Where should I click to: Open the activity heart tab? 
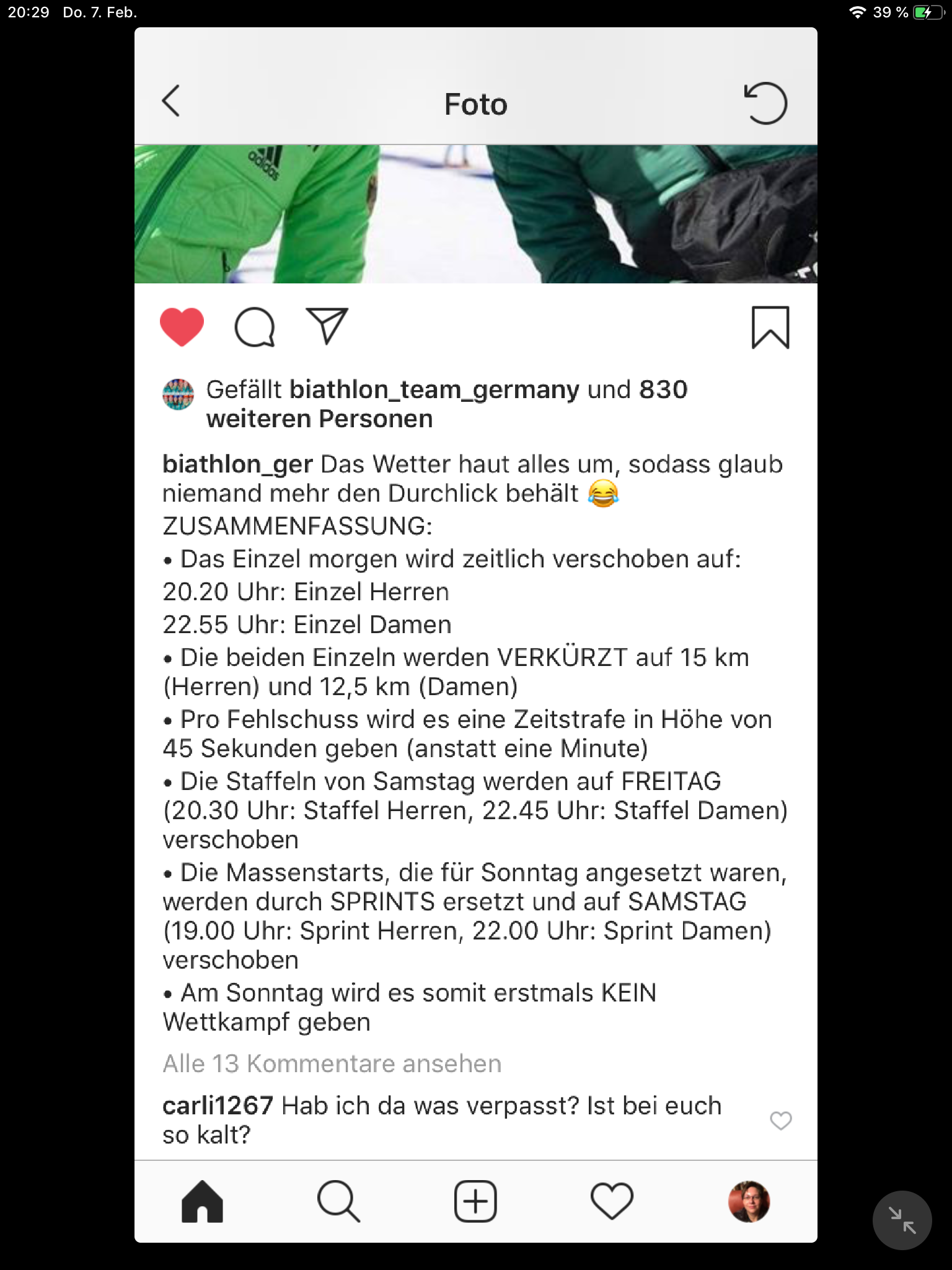[x=612, y=1201]
